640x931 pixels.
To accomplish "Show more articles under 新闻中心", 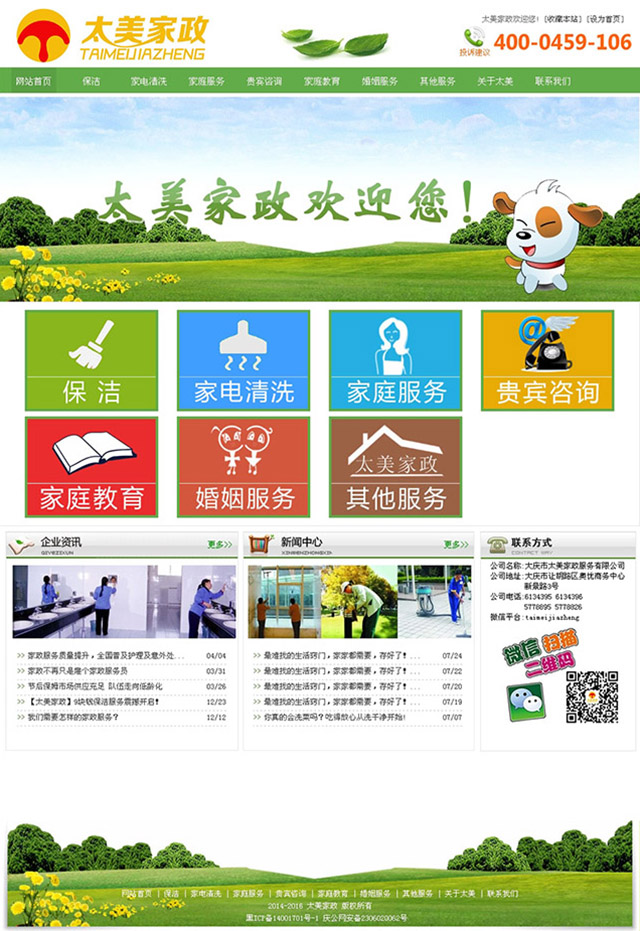I will (x=456, y=545).
